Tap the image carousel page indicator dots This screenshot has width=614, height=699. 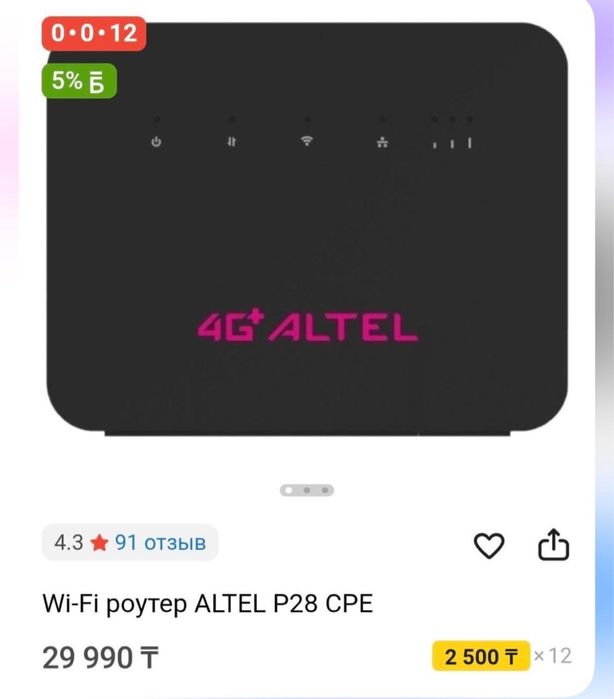(x=307, y=490)
